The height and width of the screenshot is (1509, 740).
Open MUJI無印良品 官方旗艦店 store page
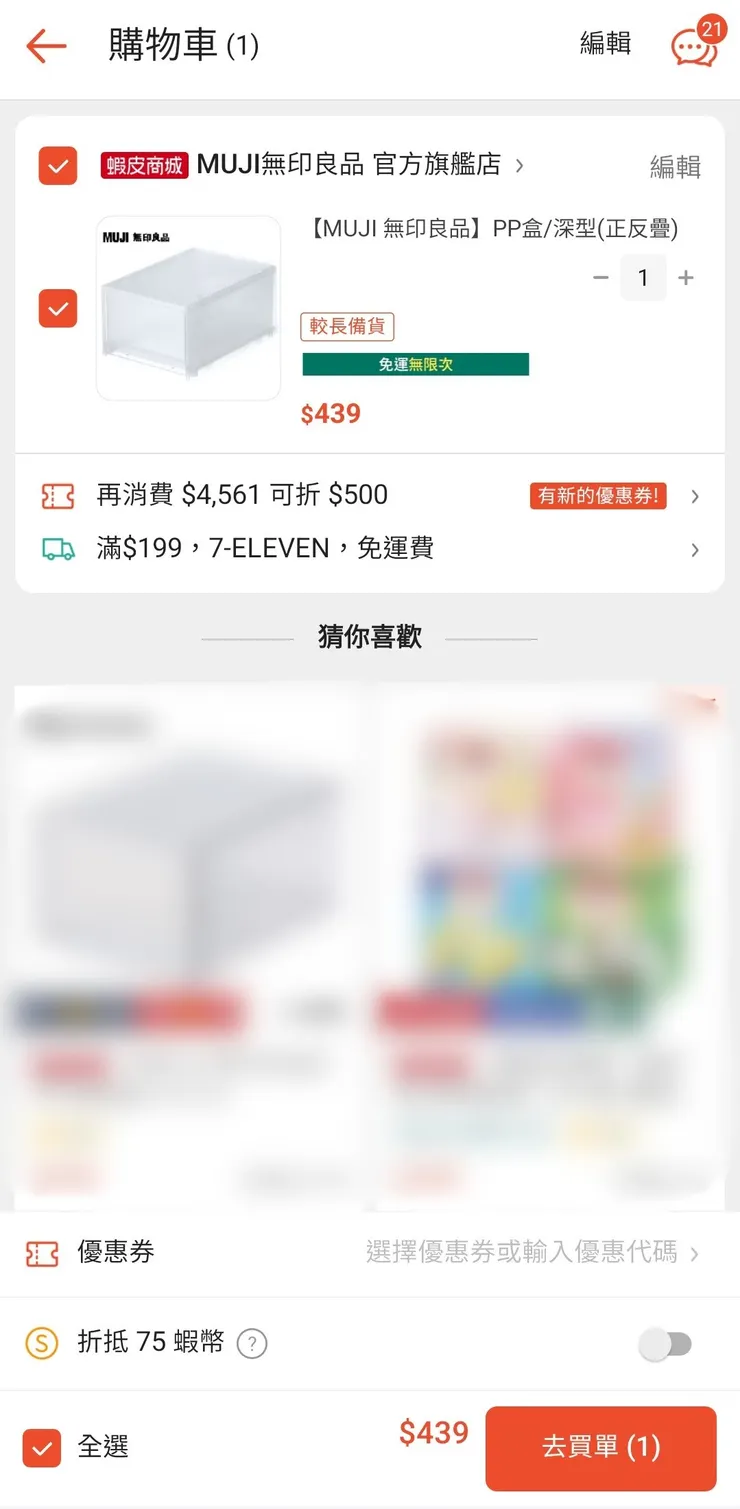348,165
